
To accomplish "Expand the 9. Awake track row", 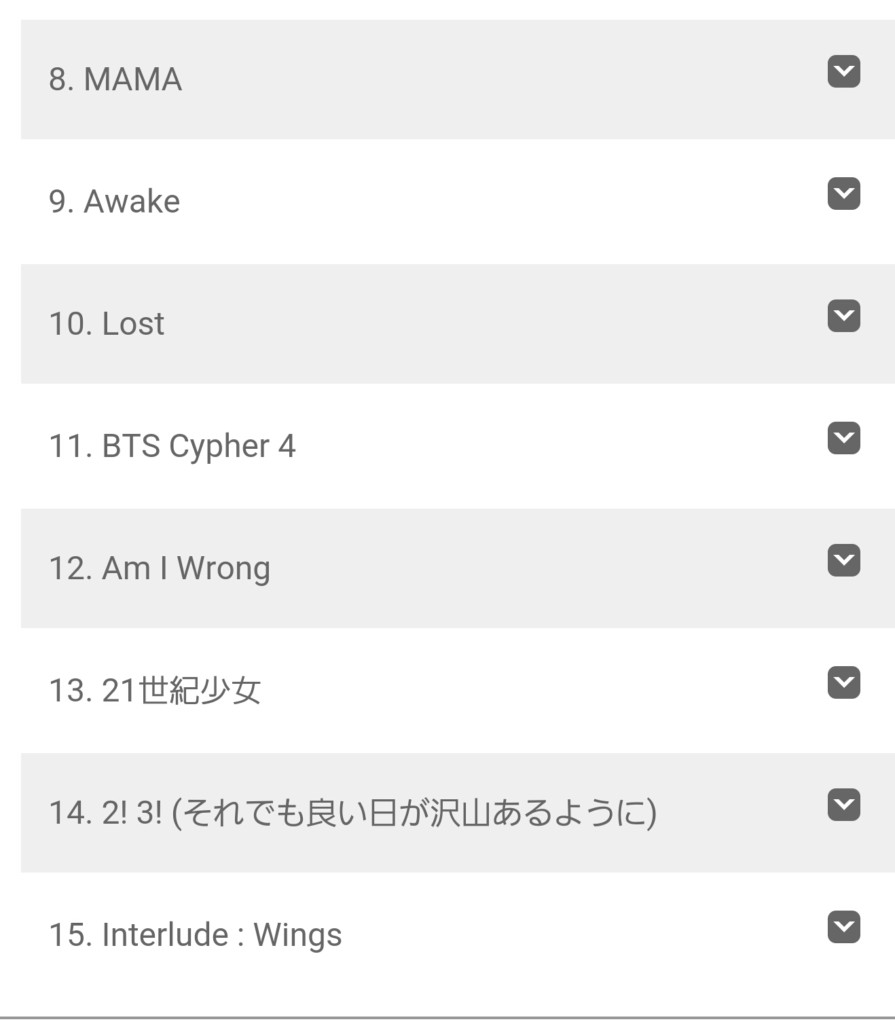I will coord(844,194).
